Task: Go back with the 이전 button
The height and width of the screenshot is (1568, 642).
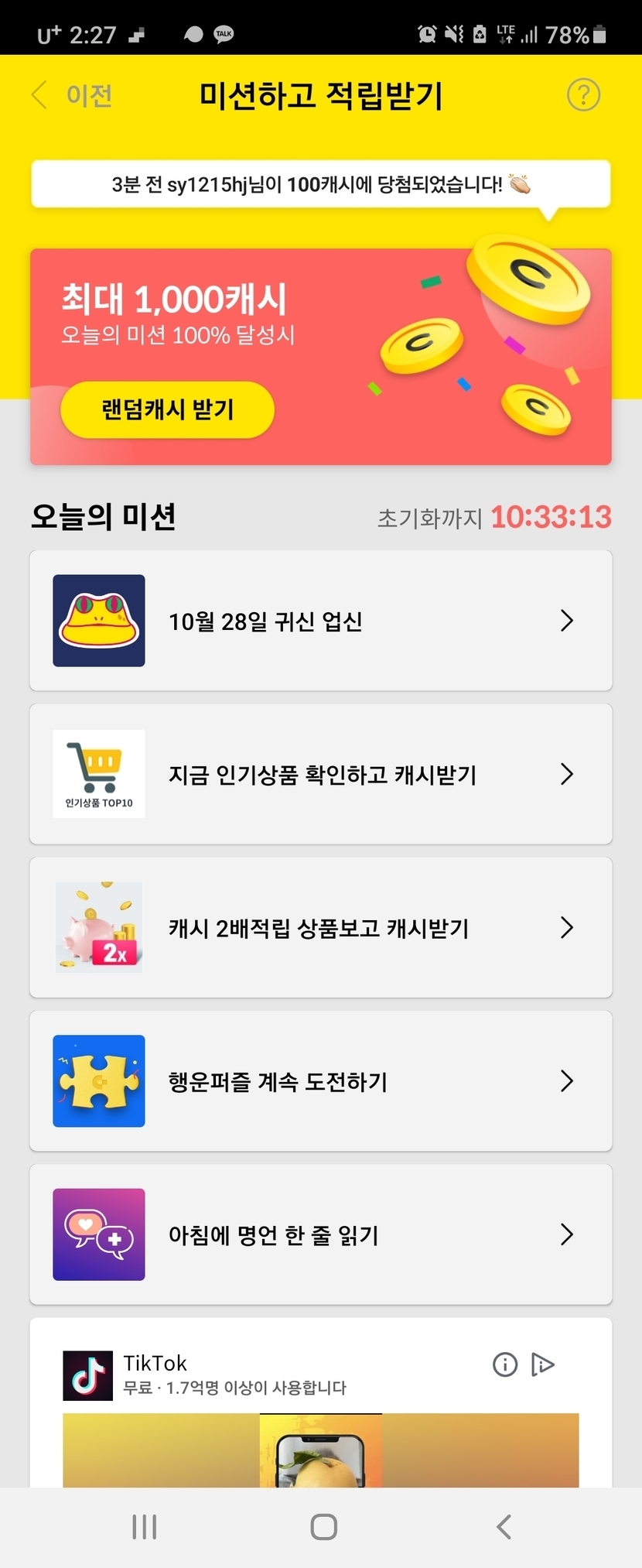Action: point(73,96)
